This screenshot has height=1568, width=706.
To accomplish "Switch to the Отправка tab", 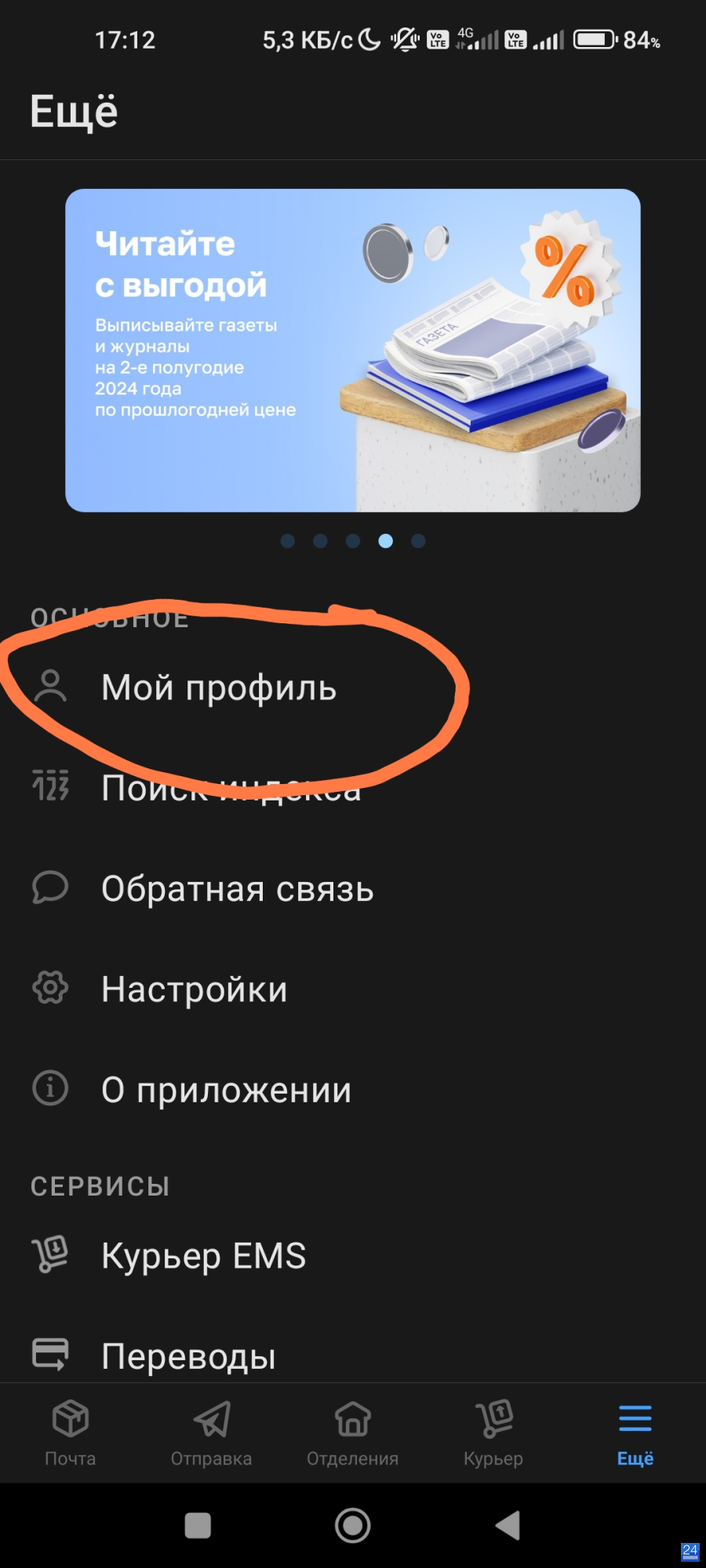I will pyautogui.click(x=212, y=1433).
